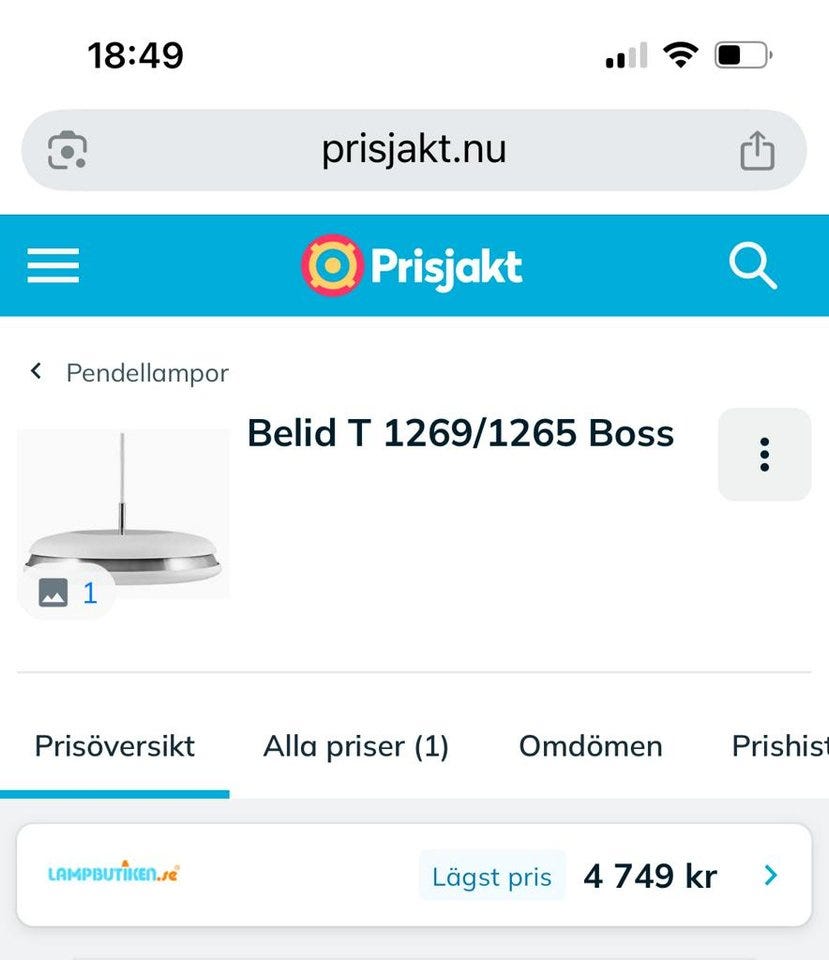Tap the battery indicator in status bar
Image resolution: width=829 pixels, height=960 pixels.
pyautogui.click(x=739, y=55)
